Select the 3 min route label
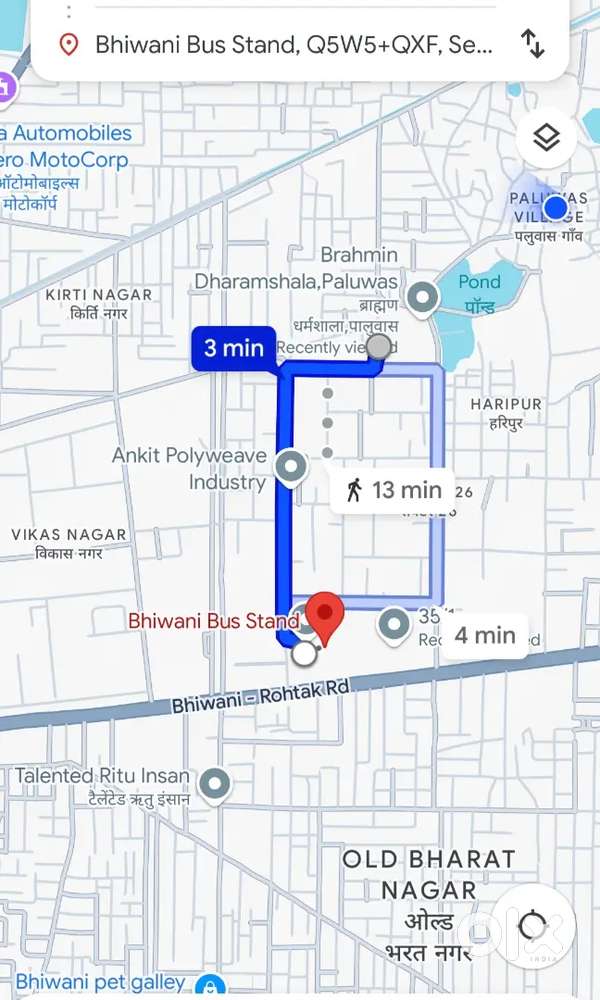 [234, 348]
